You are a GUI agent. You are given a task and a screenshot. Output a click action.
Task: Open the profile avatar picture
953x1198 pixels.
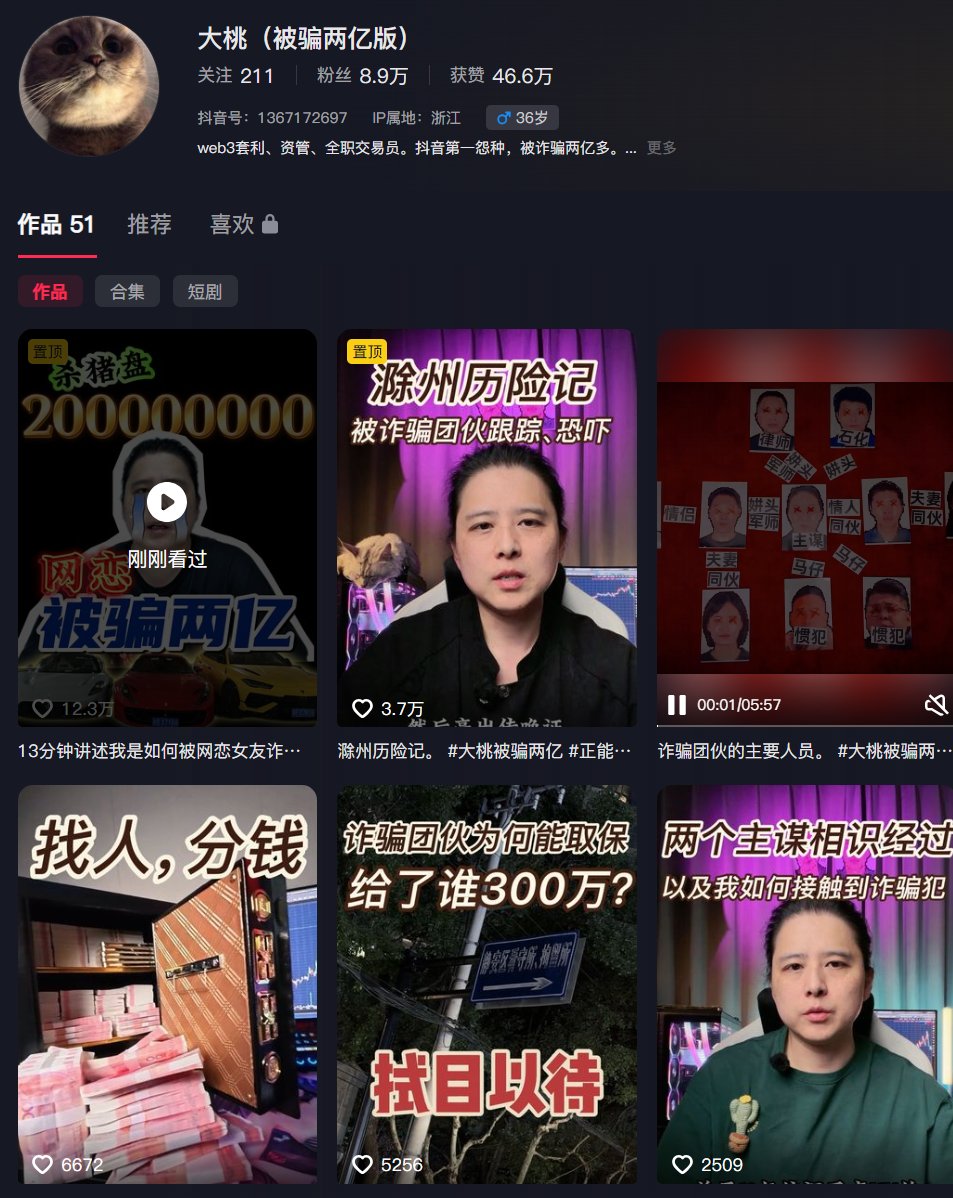(89, 86)
